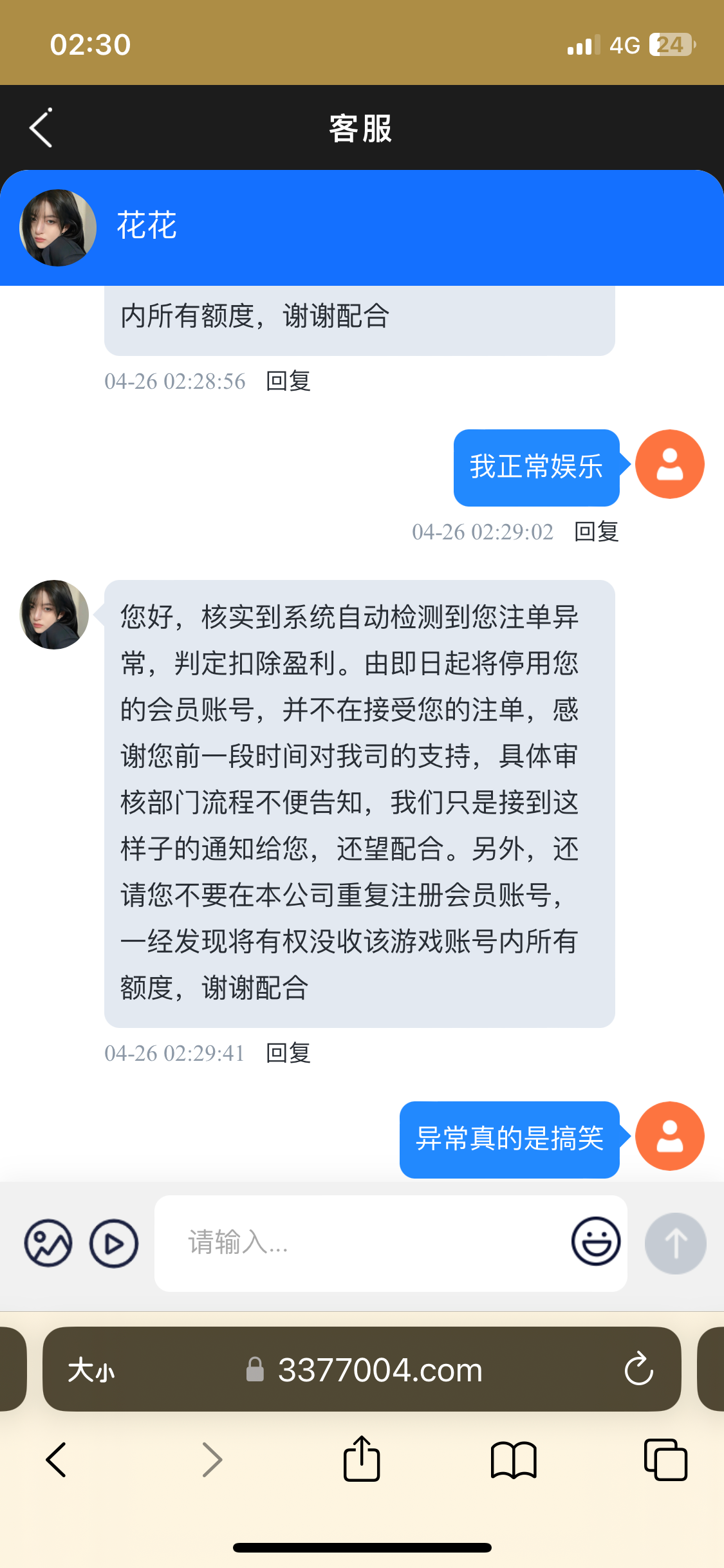Open Safari bookmarks
The image size is (724, 1568).
(x=513, y=1459)
